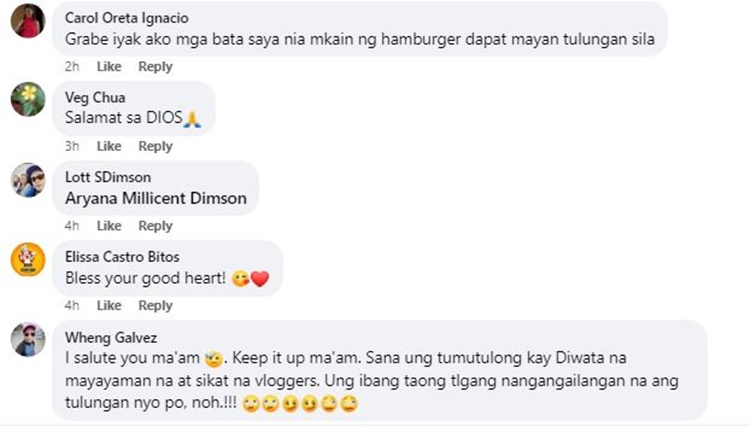Like Elissa Castro Bitos' comment
This screenshot has height=426, width=750.
click(108, 305)
